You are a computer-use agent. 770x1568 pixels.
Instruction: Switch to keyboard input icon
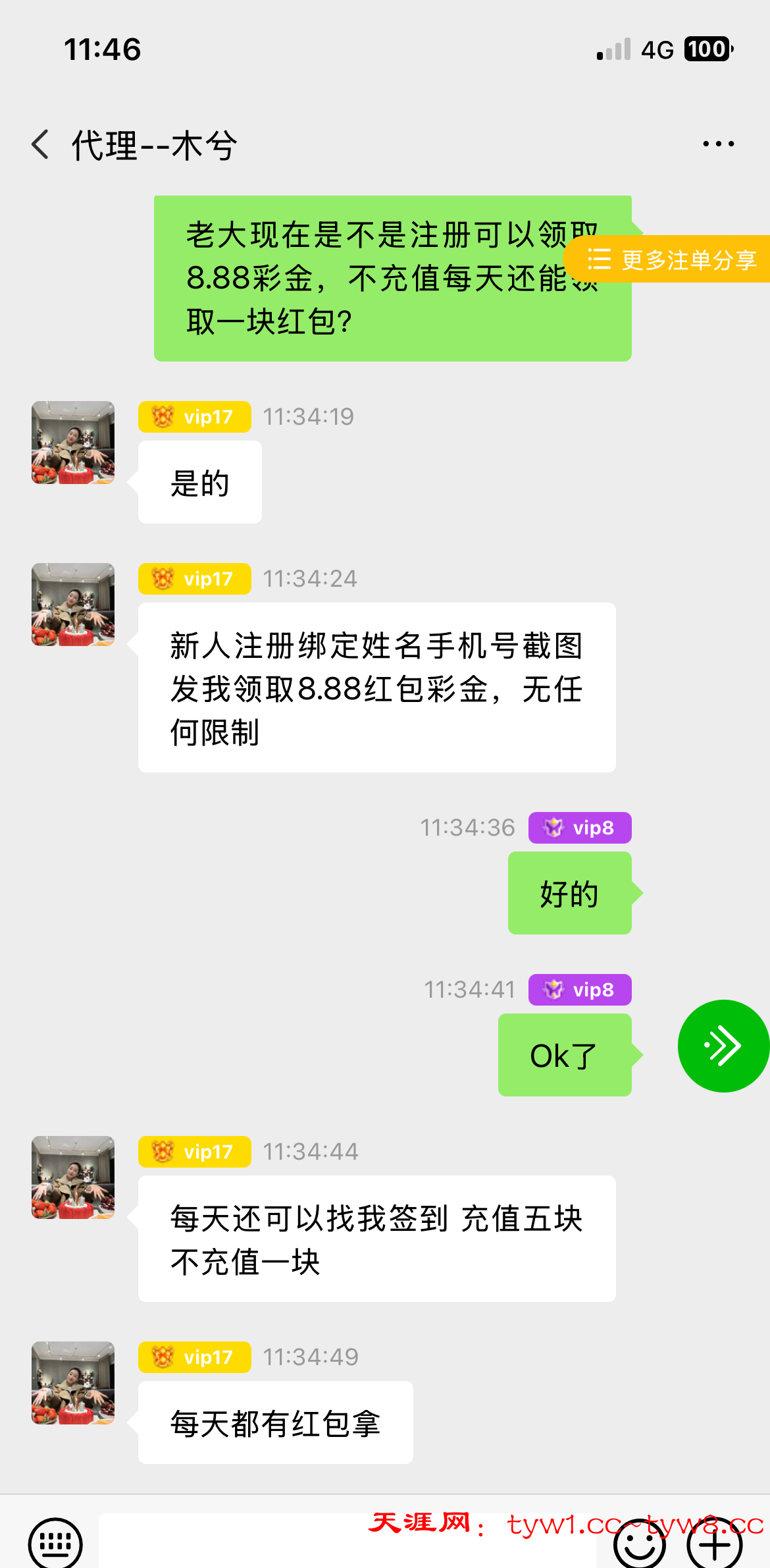(56, 1543)
